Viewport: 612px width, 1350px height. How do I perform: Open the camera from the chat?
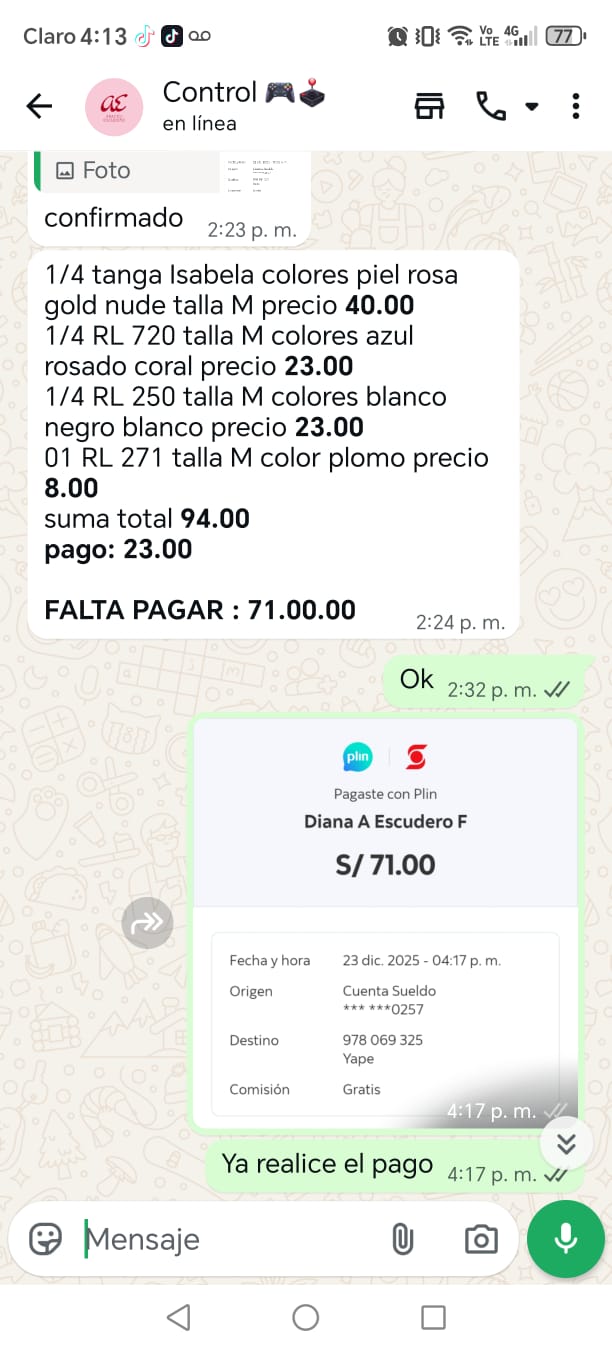point(481,1239)
